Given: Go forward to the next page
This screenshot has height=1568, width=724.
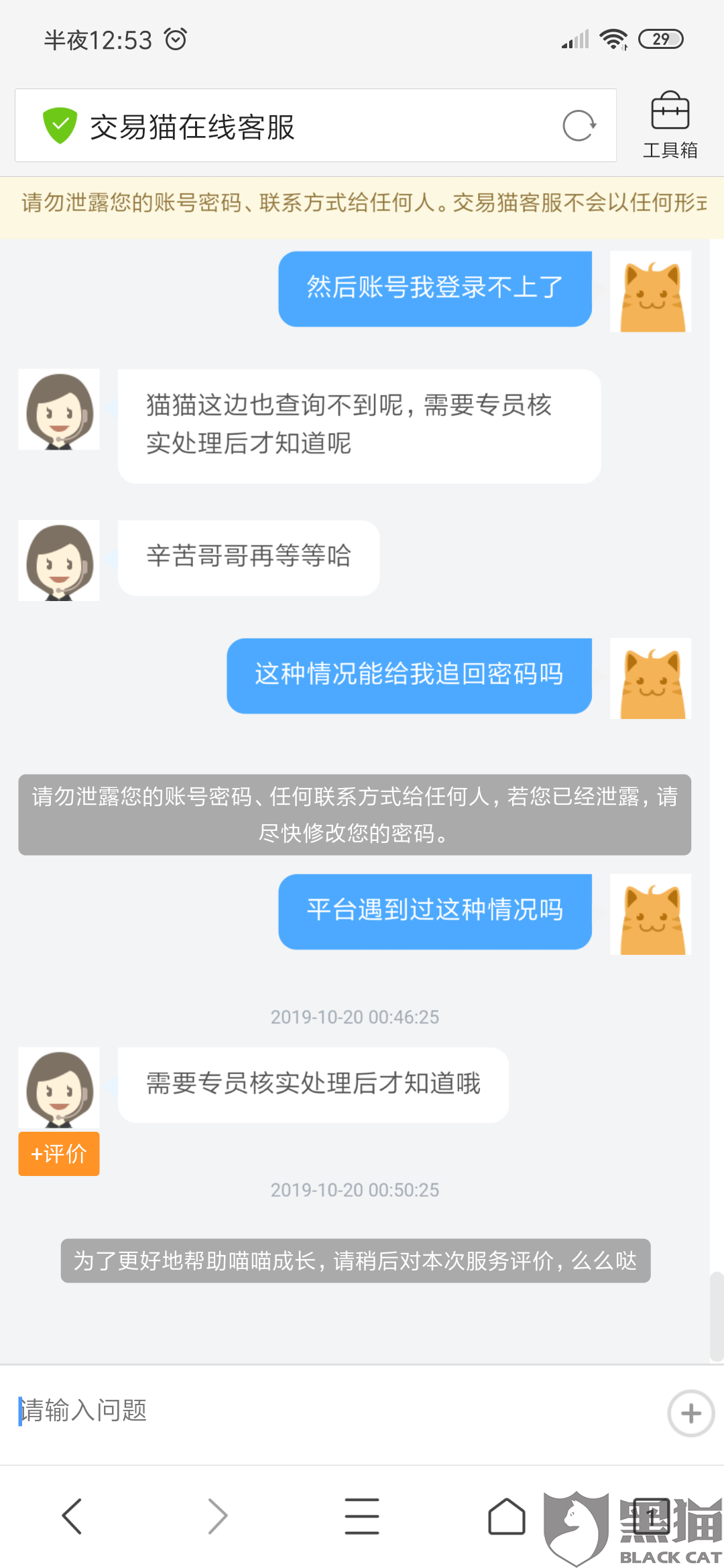Looking at the screenshot, I should click(217, 1516).
